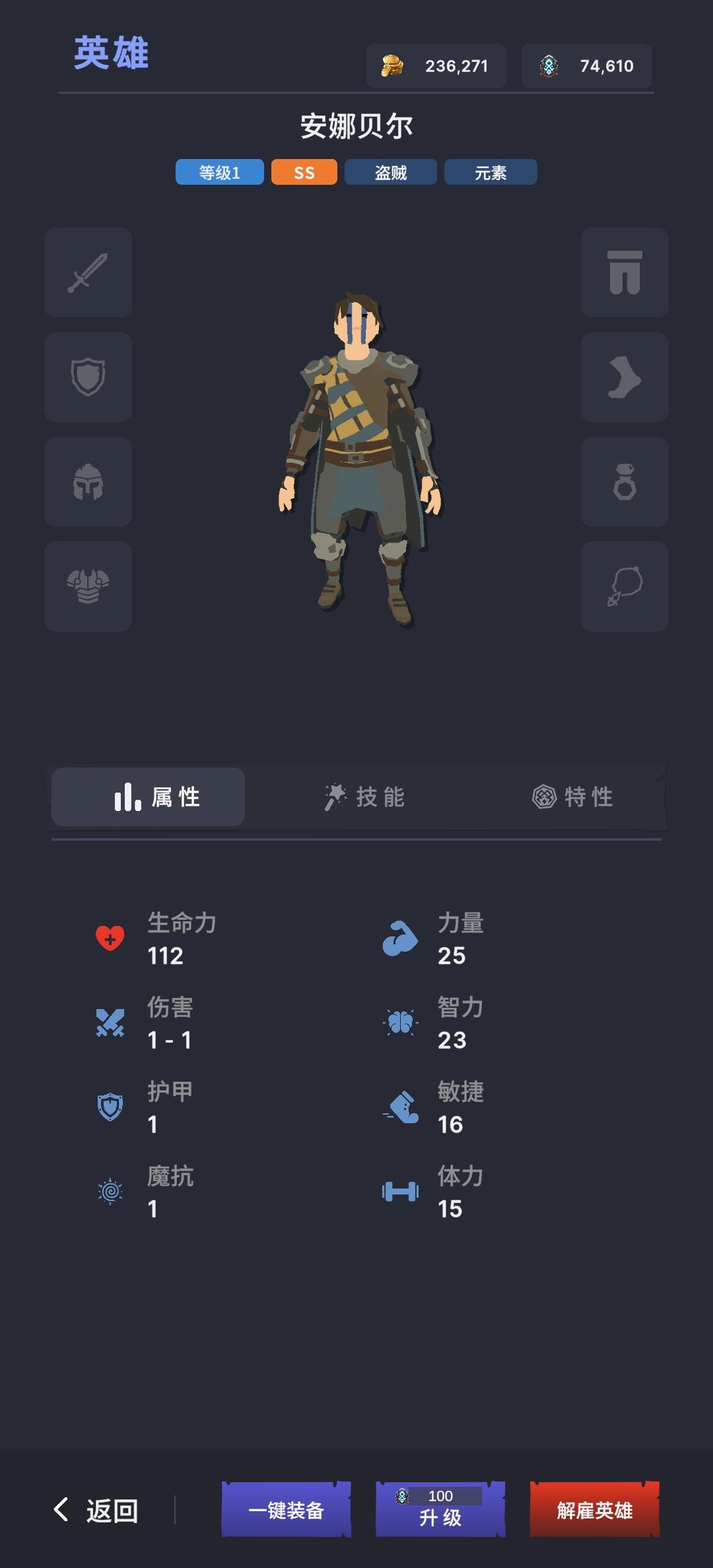Open the 特性 tab
The image size is (713, 1568).
point(573,797)
